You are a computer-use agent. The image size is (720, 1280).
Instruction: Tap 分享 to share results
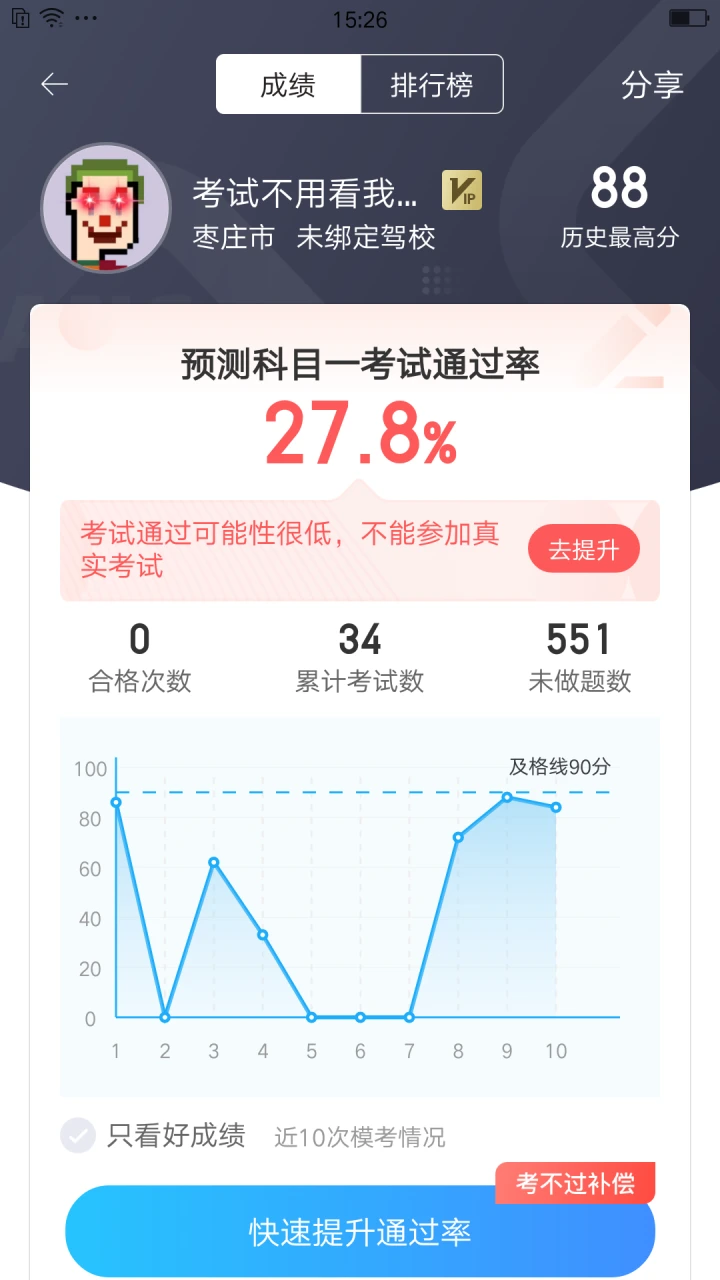tap(652, 85)
